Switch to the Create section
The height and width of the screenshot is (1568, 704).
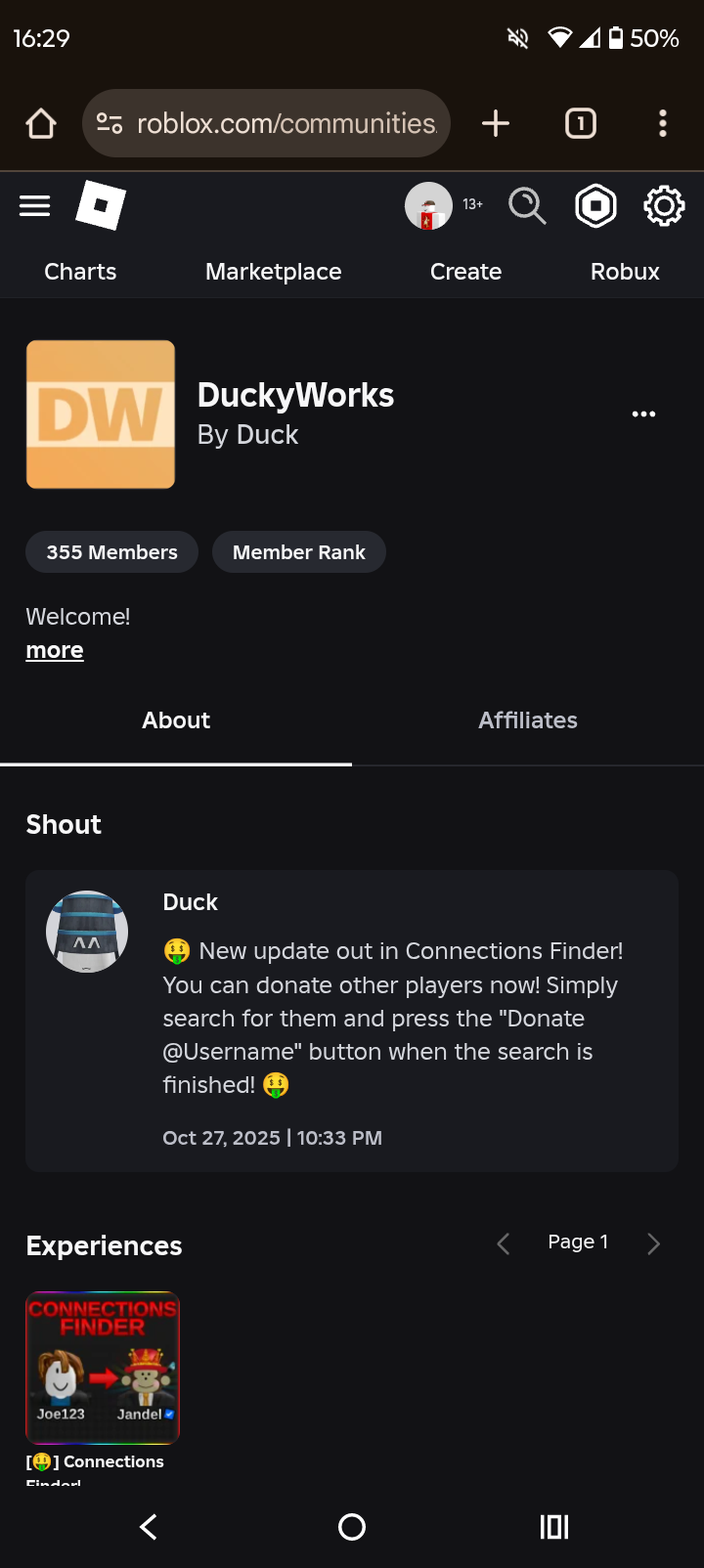(x=465, y=272)
